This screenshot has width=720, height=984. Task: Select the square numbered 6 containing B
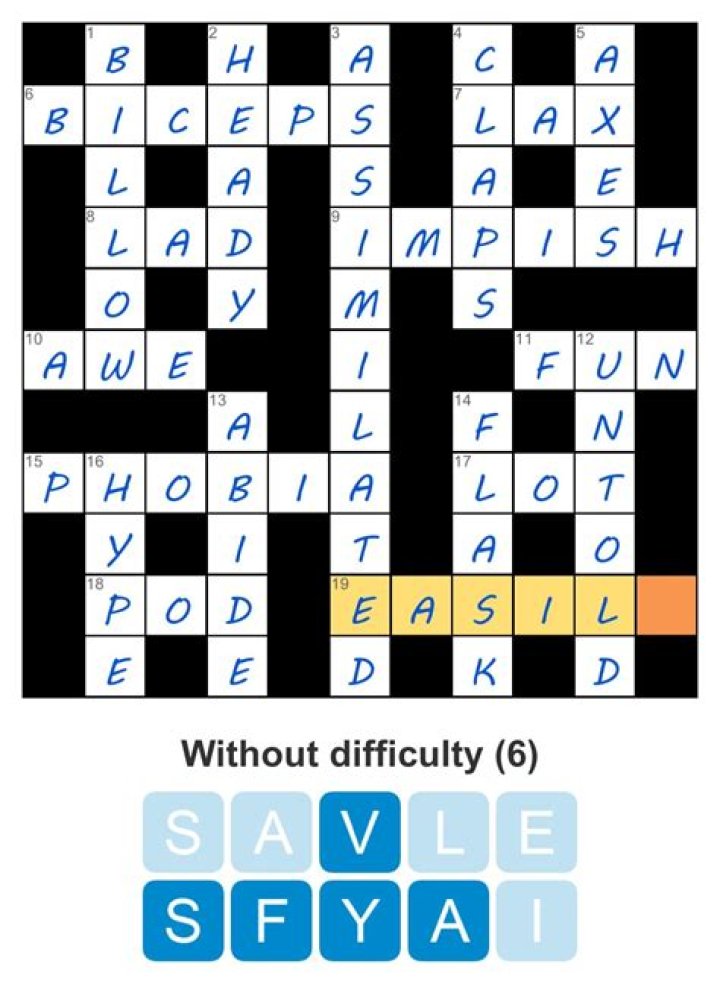53,119
